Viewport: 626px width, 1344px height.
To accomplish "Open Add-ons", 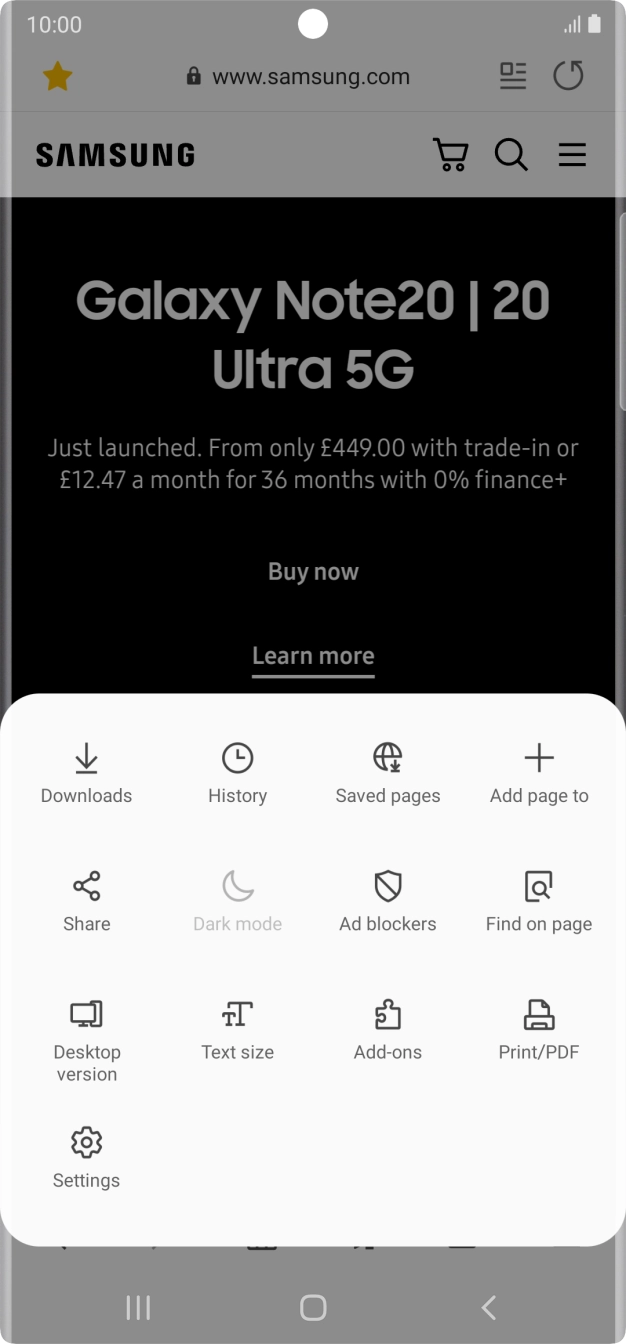I will [x=388, y=1029].
